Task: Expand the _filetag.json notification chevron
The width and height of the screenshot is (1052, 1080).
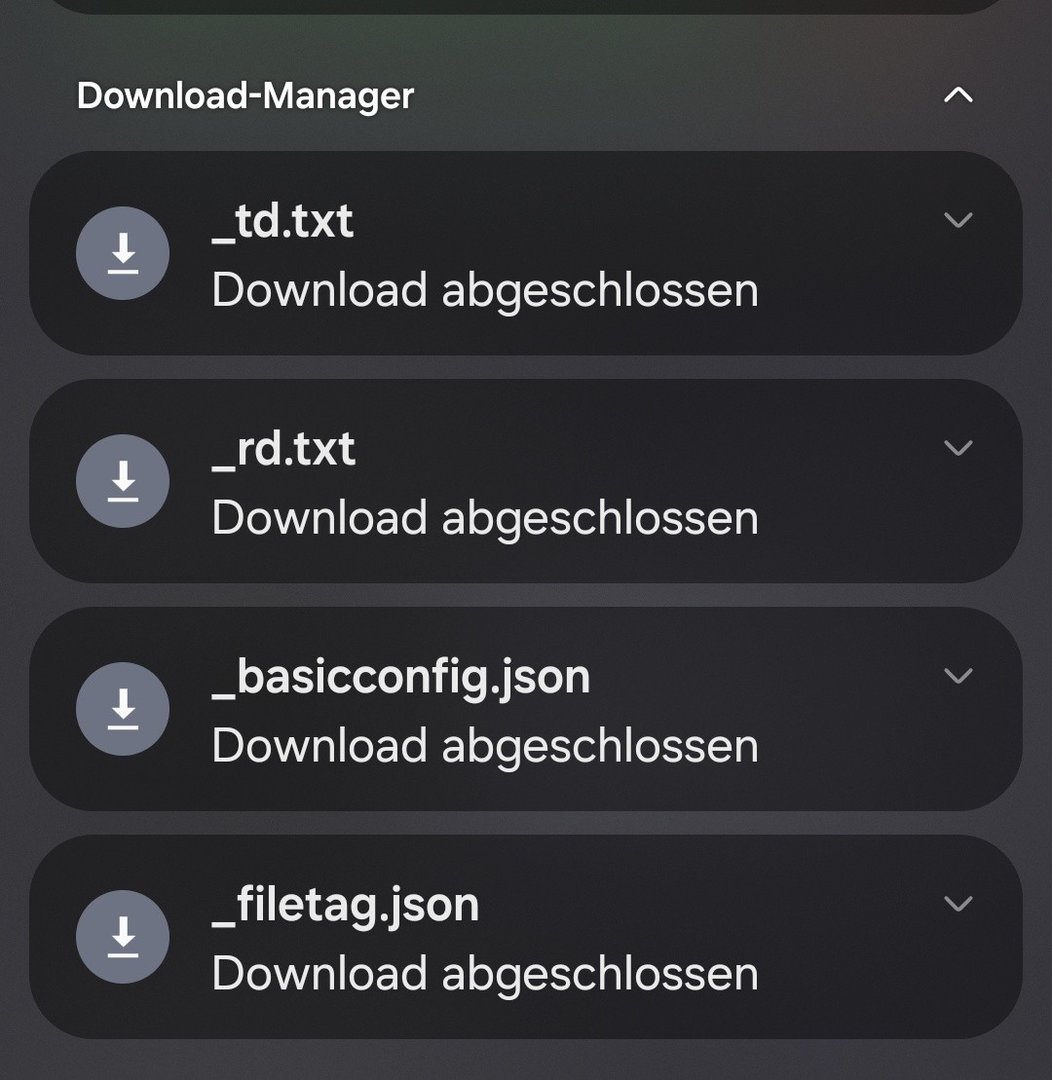Action: pyautogui.click(x=958, y=904)
